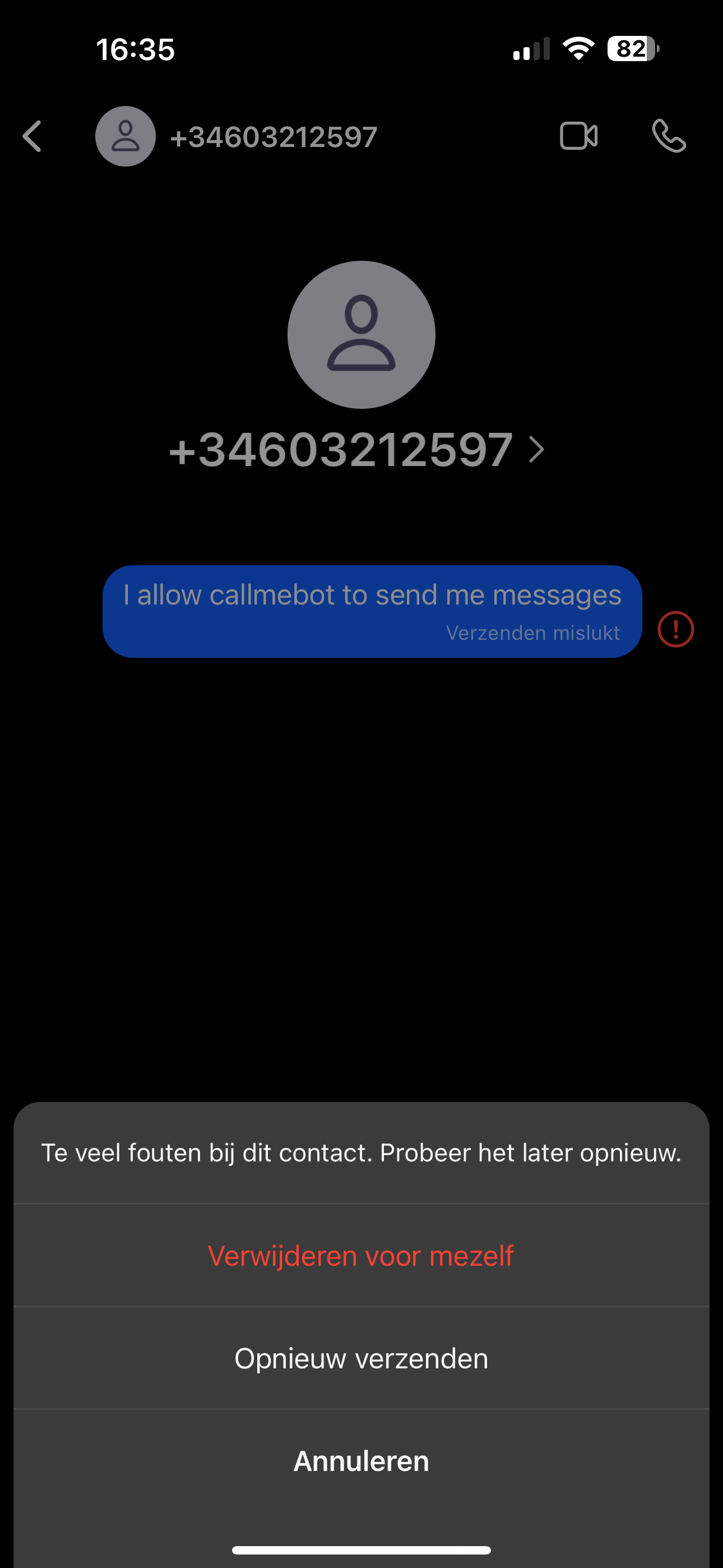Start a voice call with the phone icon

click(669, 136)
